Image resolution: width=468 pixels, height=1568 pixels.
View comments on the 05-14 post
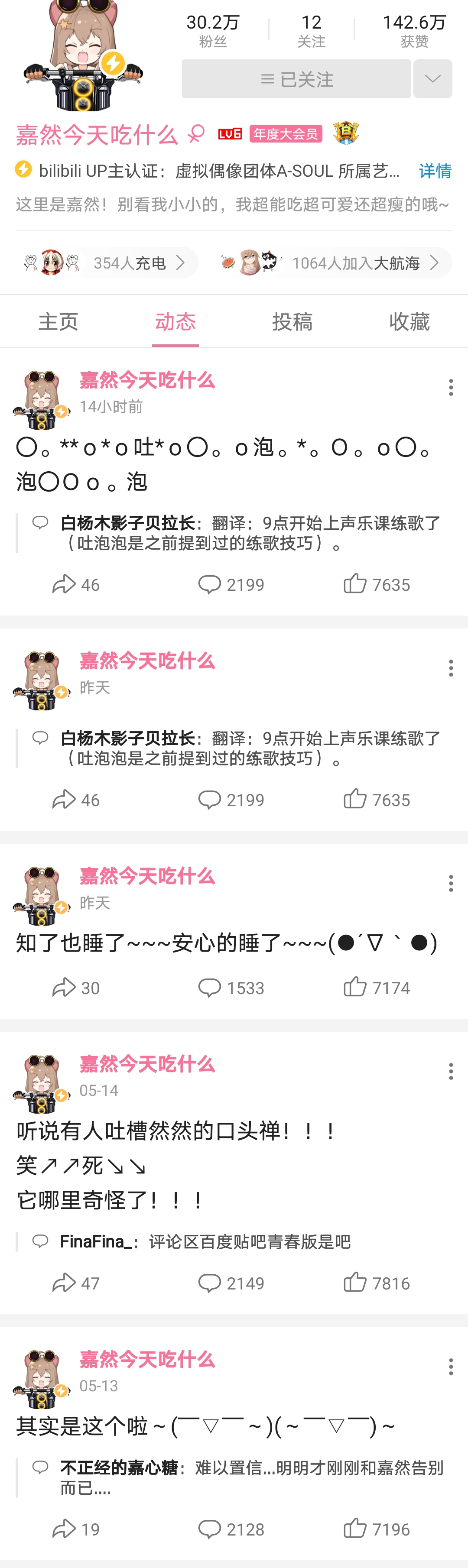(x=231, y=1283)
